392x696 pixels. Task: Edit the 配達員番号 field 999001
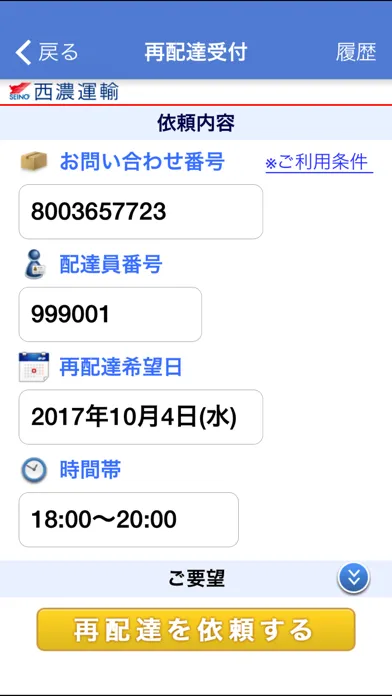pos(110,314)
